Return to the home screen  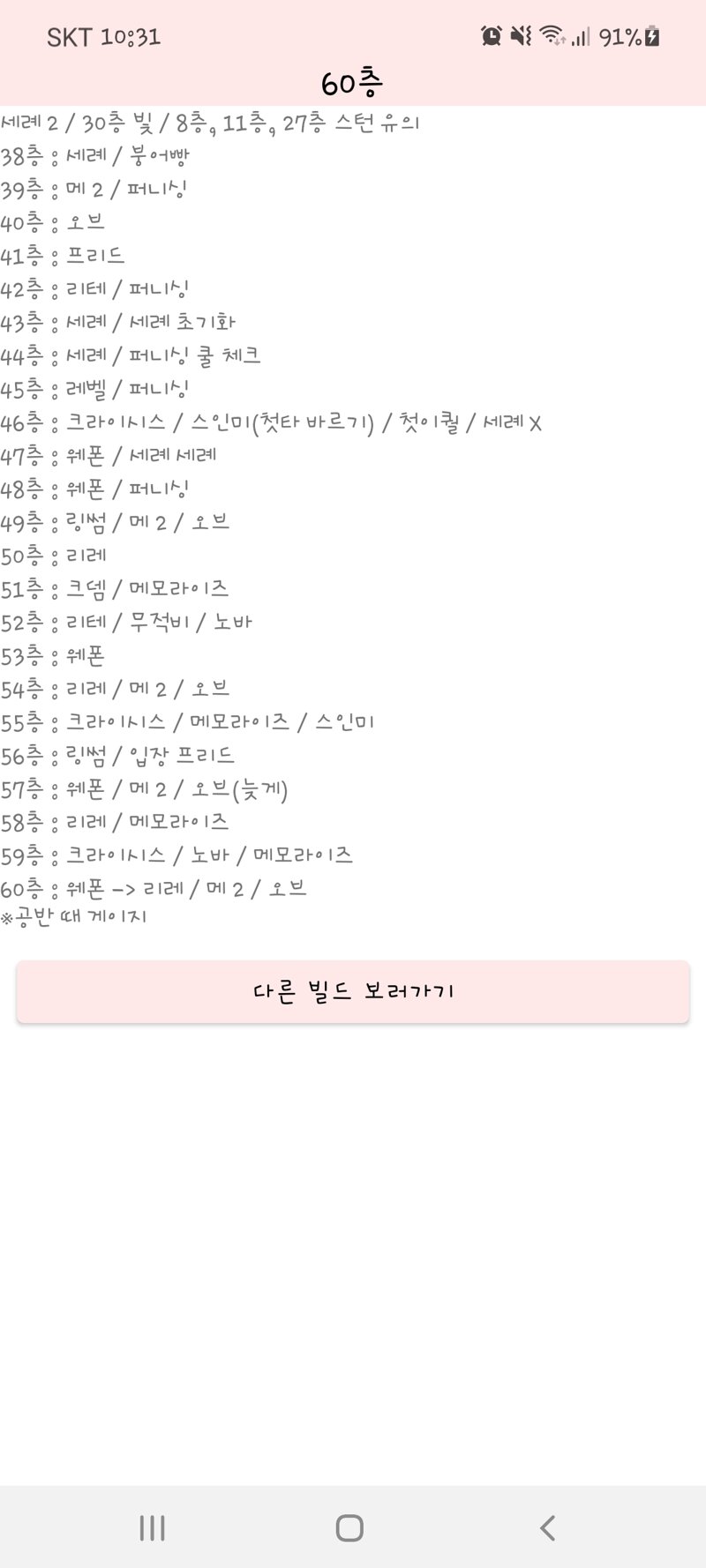click(349, 1528)
